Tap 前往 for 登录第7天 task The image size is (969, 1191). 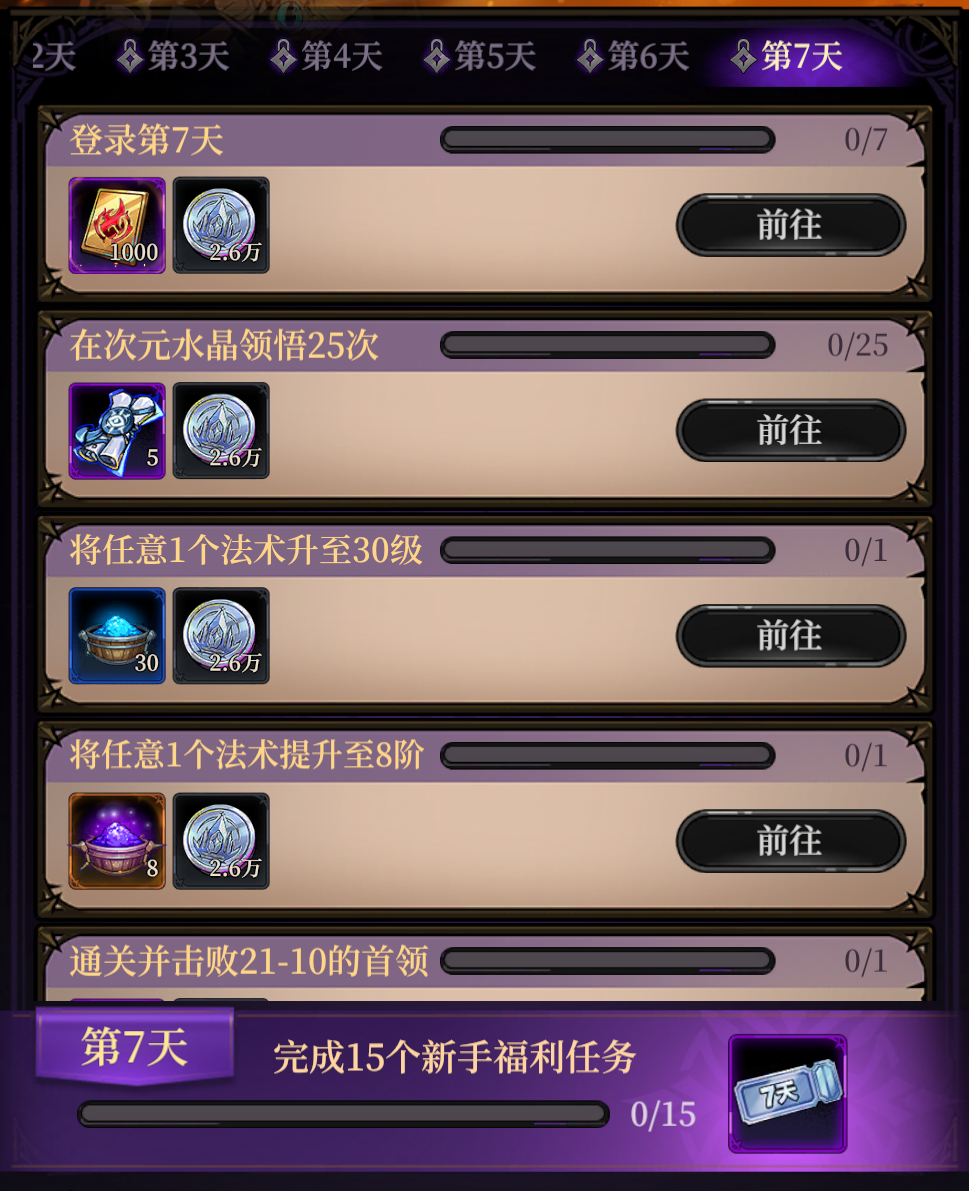[x=790, y=226]
